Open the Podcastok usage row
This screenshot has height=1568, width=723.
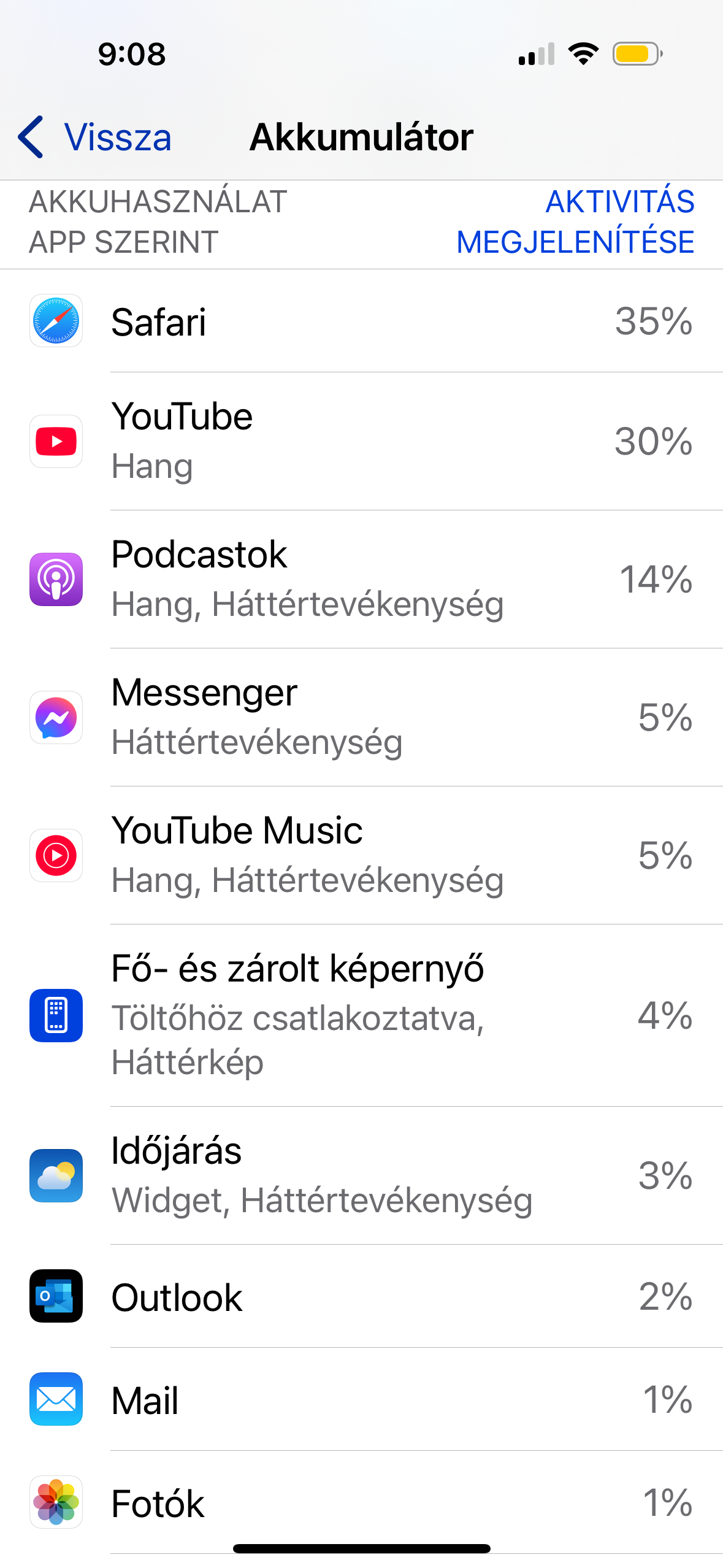(x=362, y=579)
